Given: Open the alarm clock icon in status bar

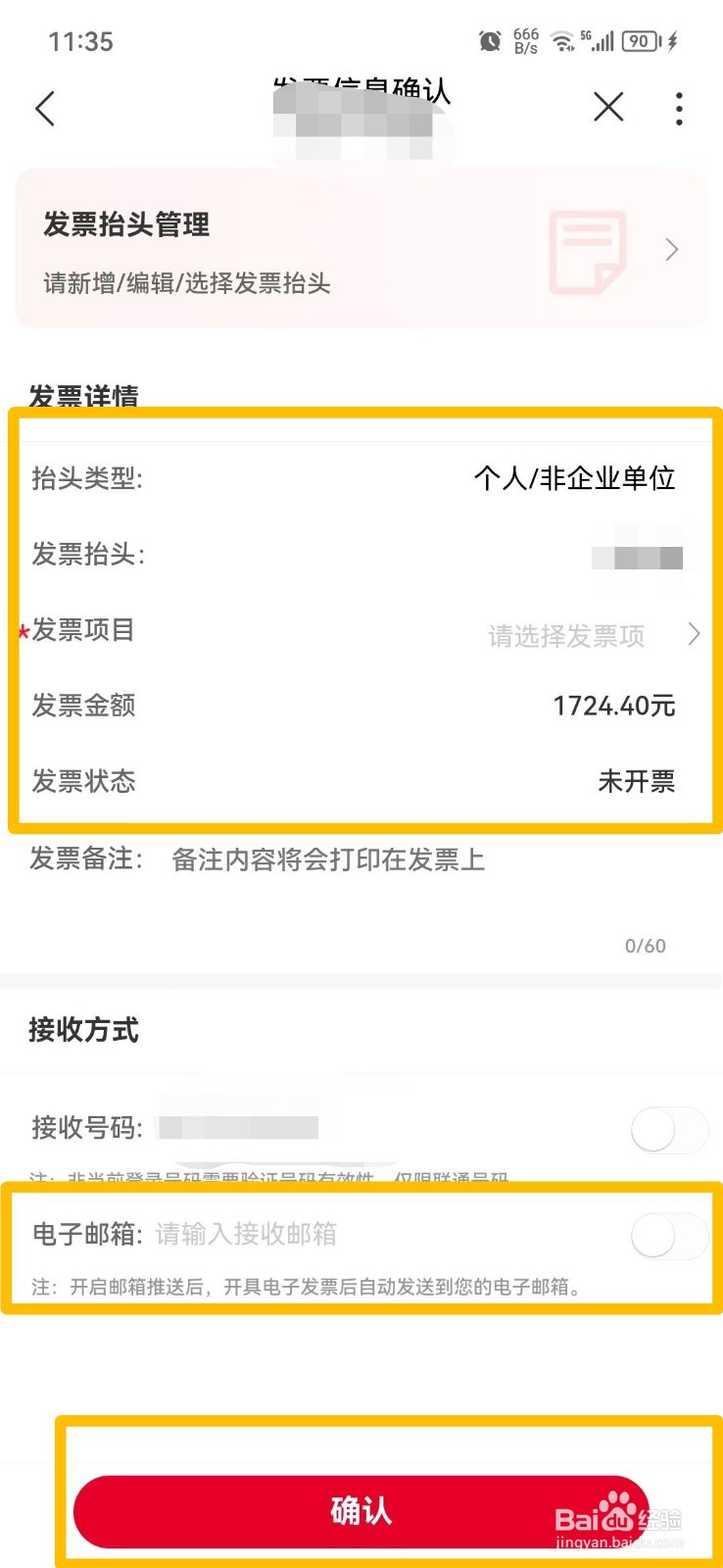Looking at the screenshot, I should pos(490,41).
